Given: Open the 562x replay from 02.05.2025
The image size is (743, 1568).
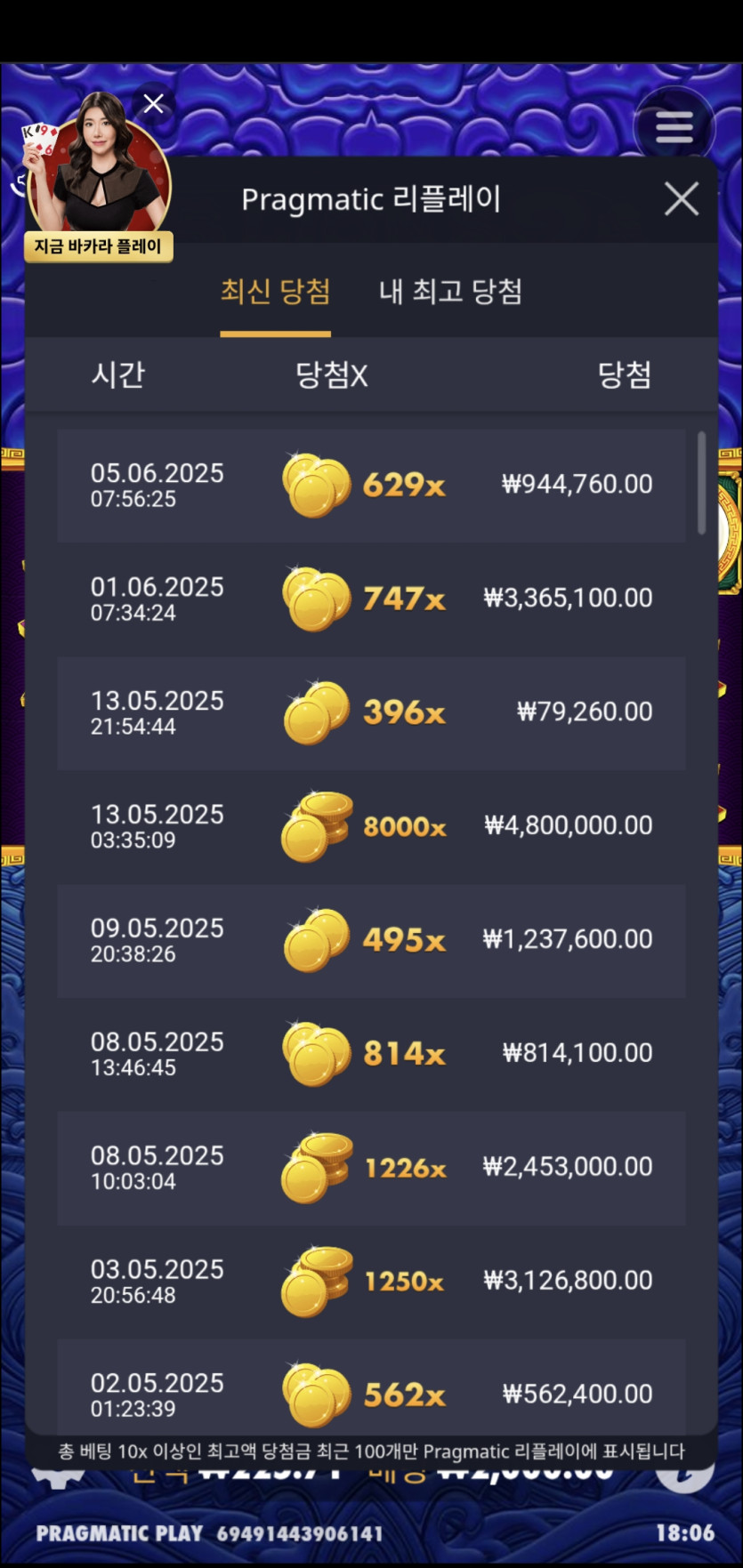Looking at the screenshot, I should tap(371, 1387).
